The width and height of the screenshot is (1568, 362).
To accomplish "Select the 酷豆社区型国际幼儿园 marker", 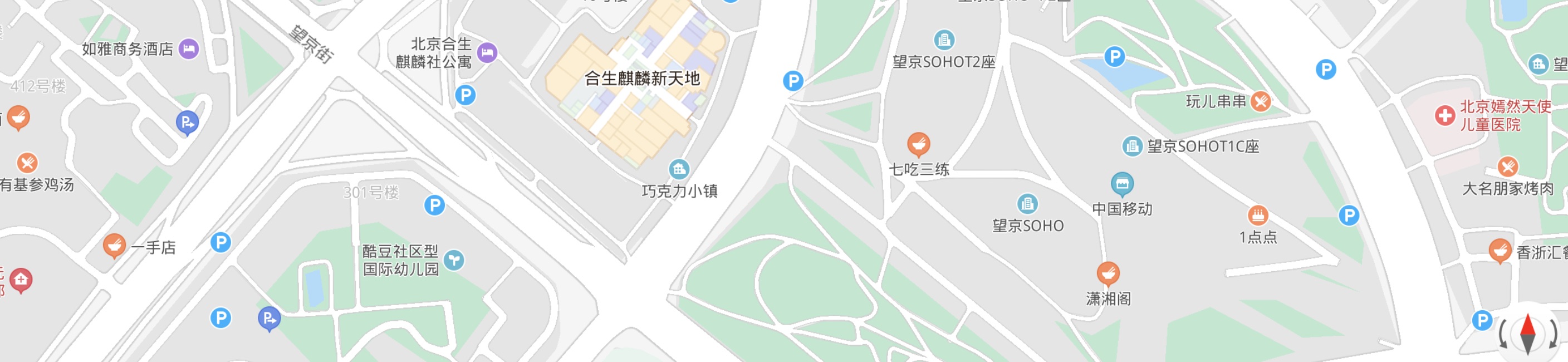I will point(454,261).
